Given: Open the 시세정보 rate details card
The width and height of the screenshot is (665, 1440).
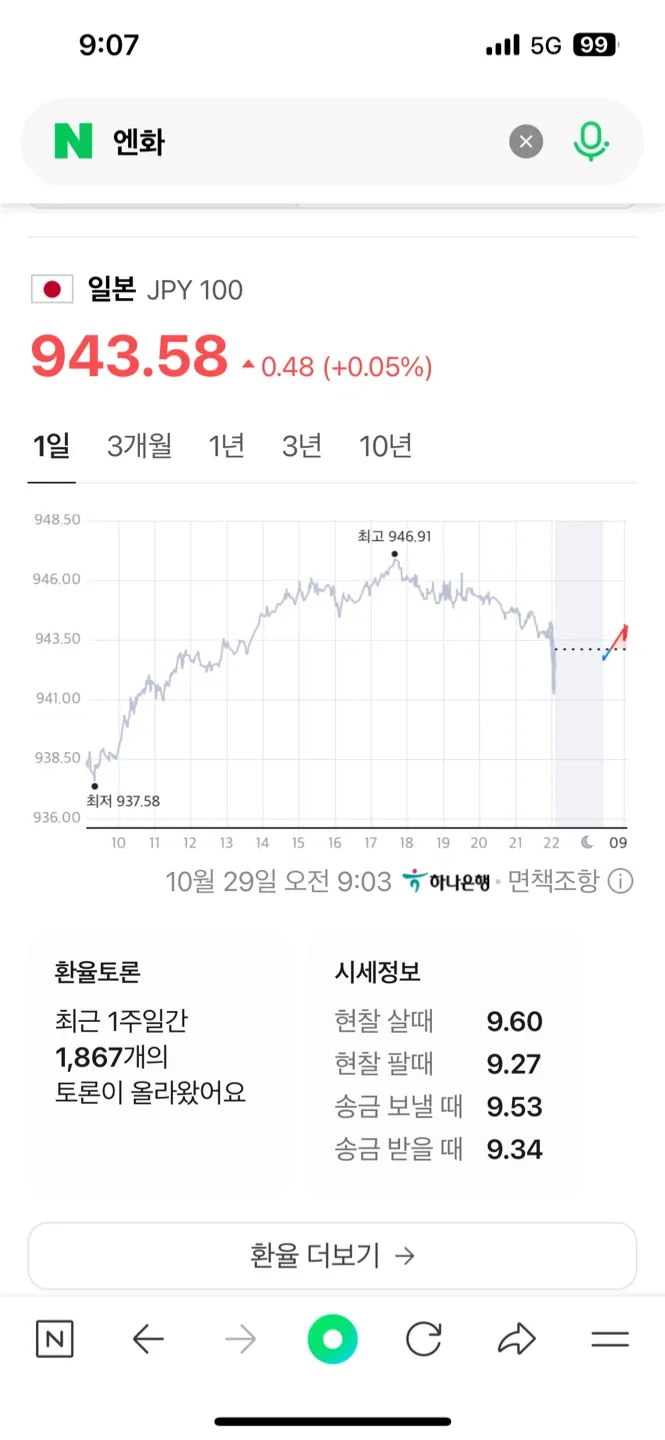Looking at the screenshot, I should click(x=443, y=1060).
